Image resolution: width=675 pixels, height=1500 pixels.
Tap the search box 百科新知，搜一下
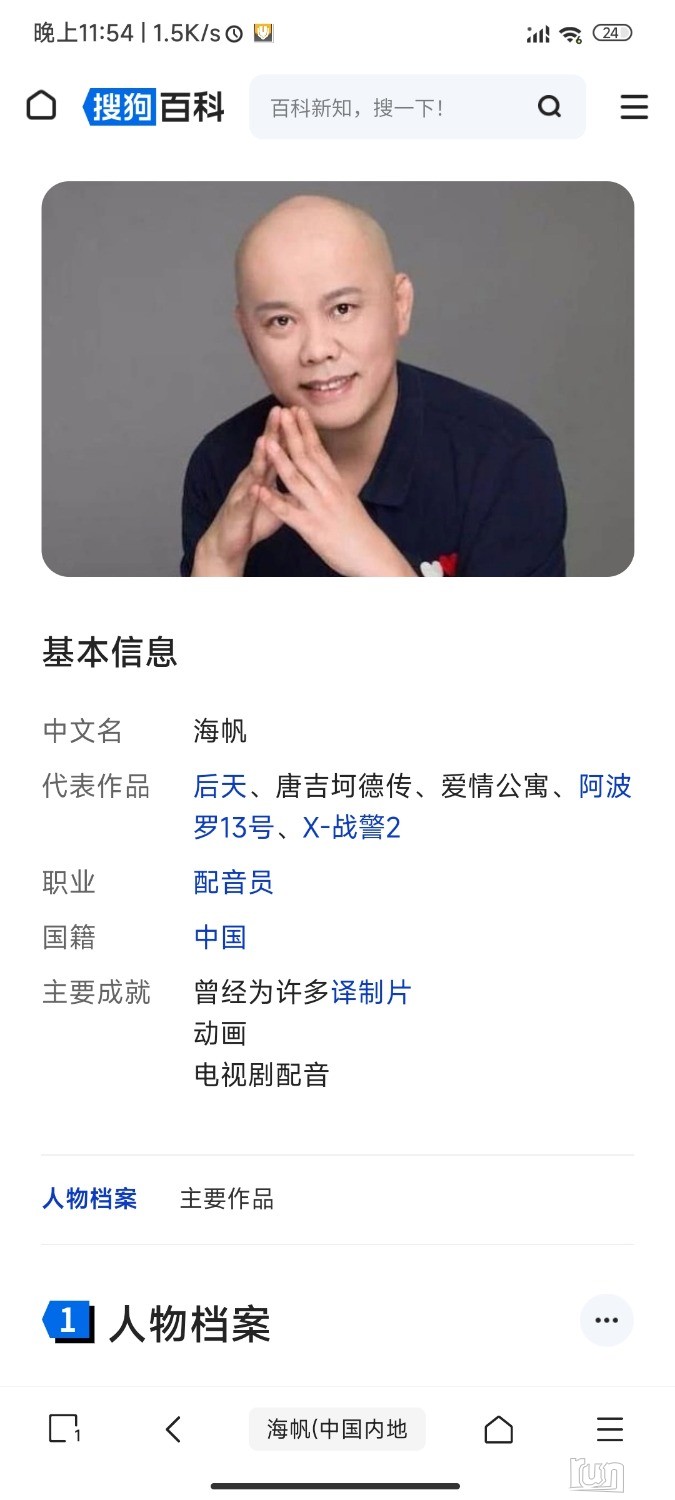pyautogui.click(x=390, y=107)
